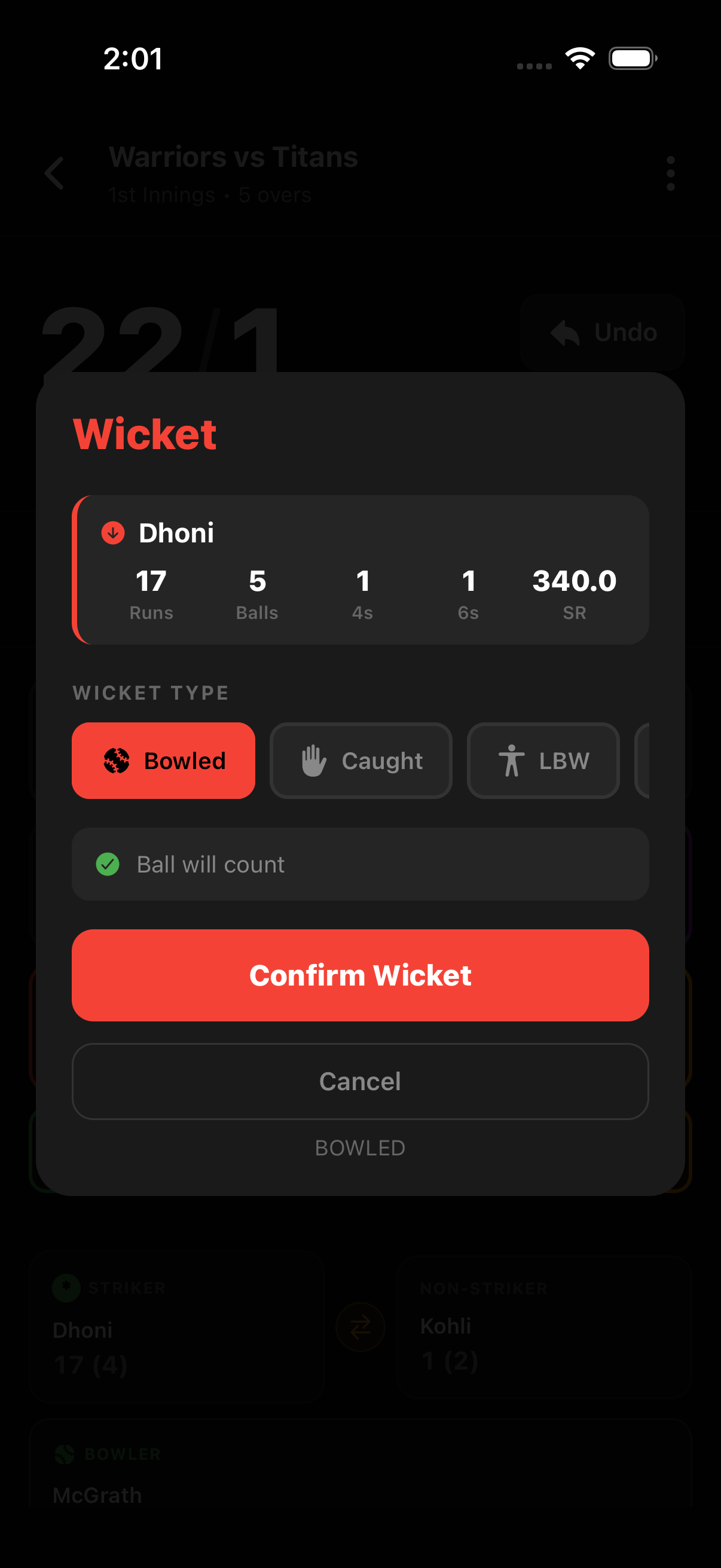
Task: Tap the 1st Innings subtitle text
Action: (x=209, y=195)
